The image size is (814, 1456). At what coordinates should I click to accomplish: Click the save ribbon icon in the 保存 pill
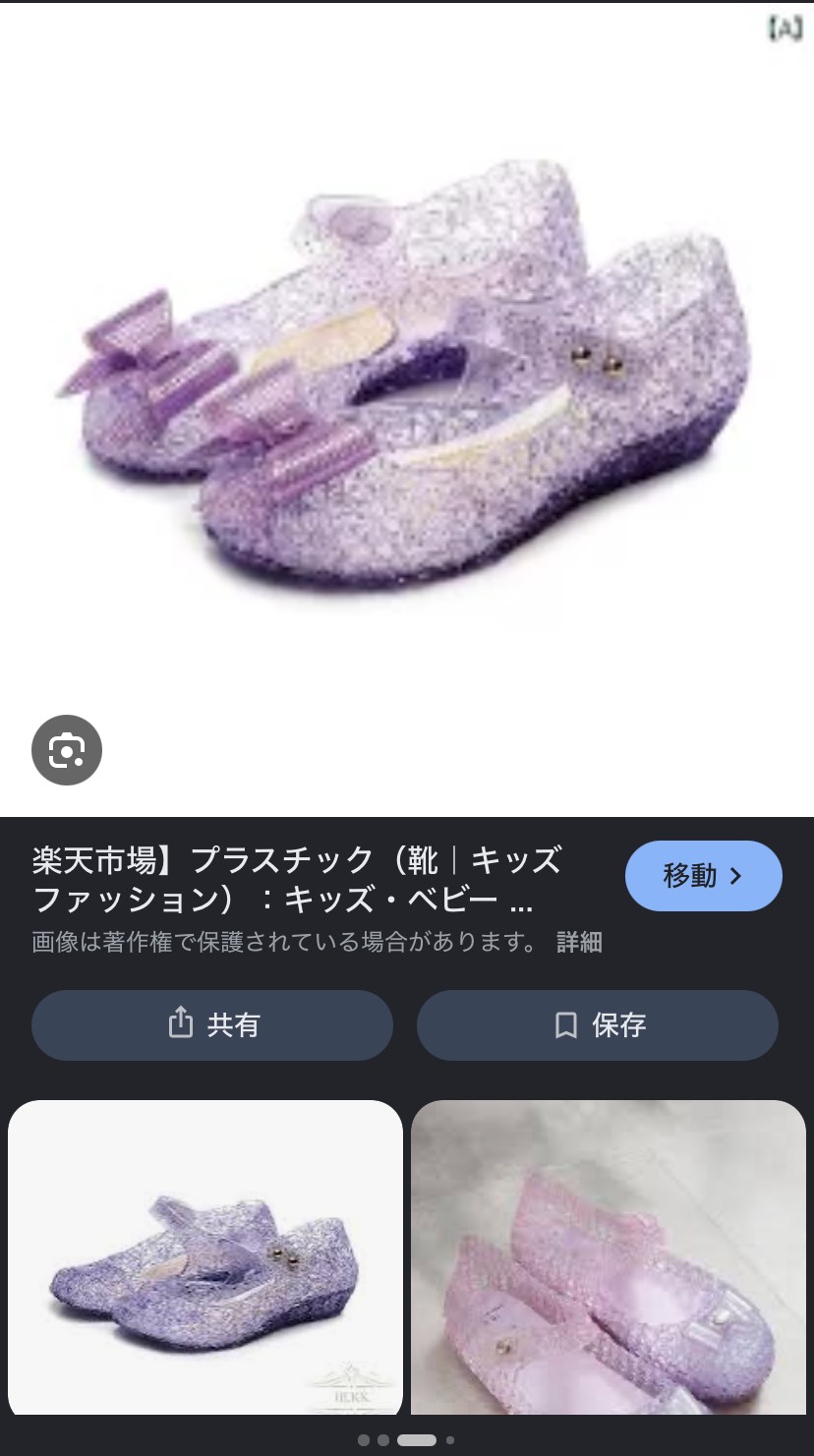point(563,1024)
